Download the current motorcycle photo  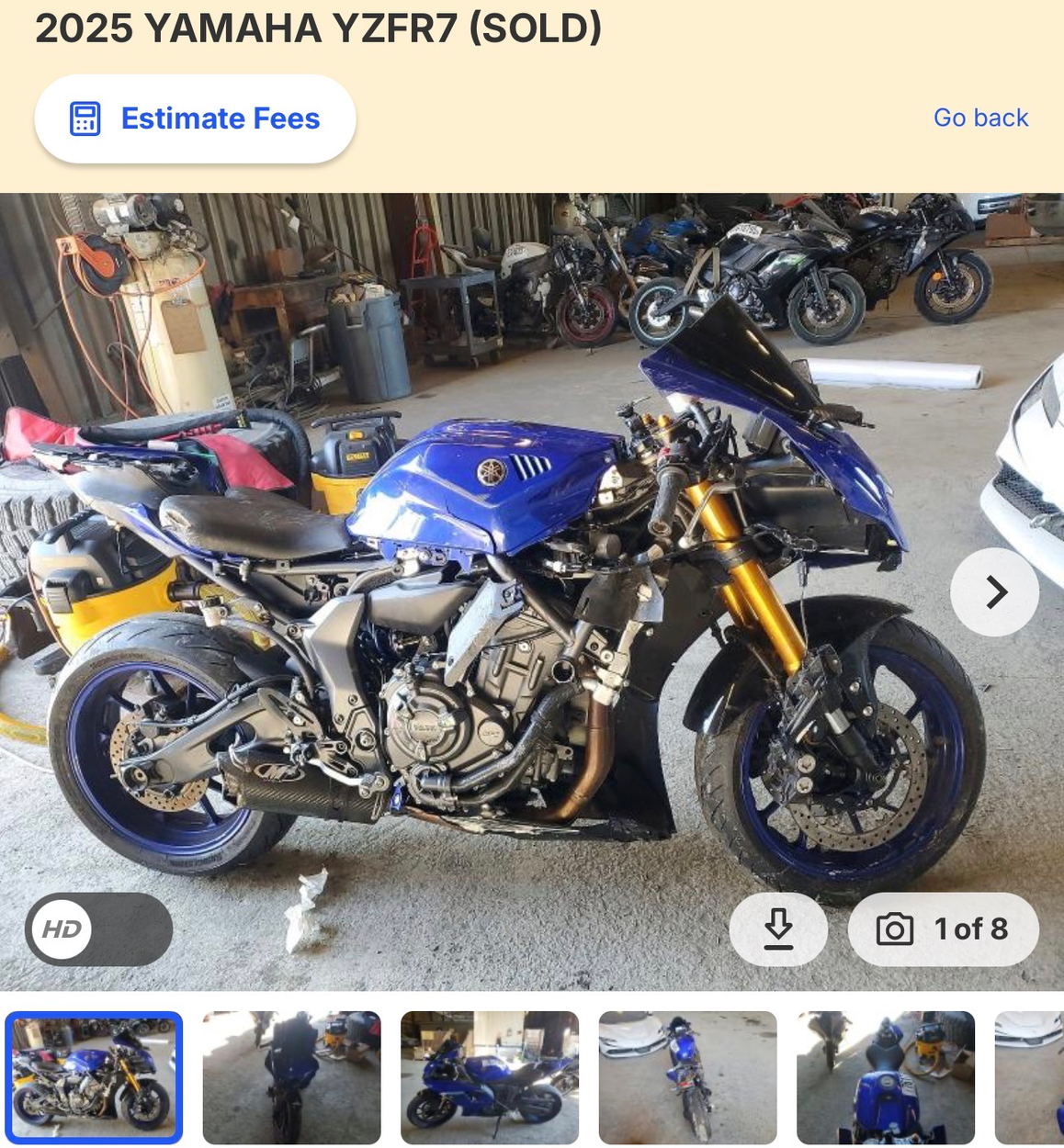click(778, 929)
